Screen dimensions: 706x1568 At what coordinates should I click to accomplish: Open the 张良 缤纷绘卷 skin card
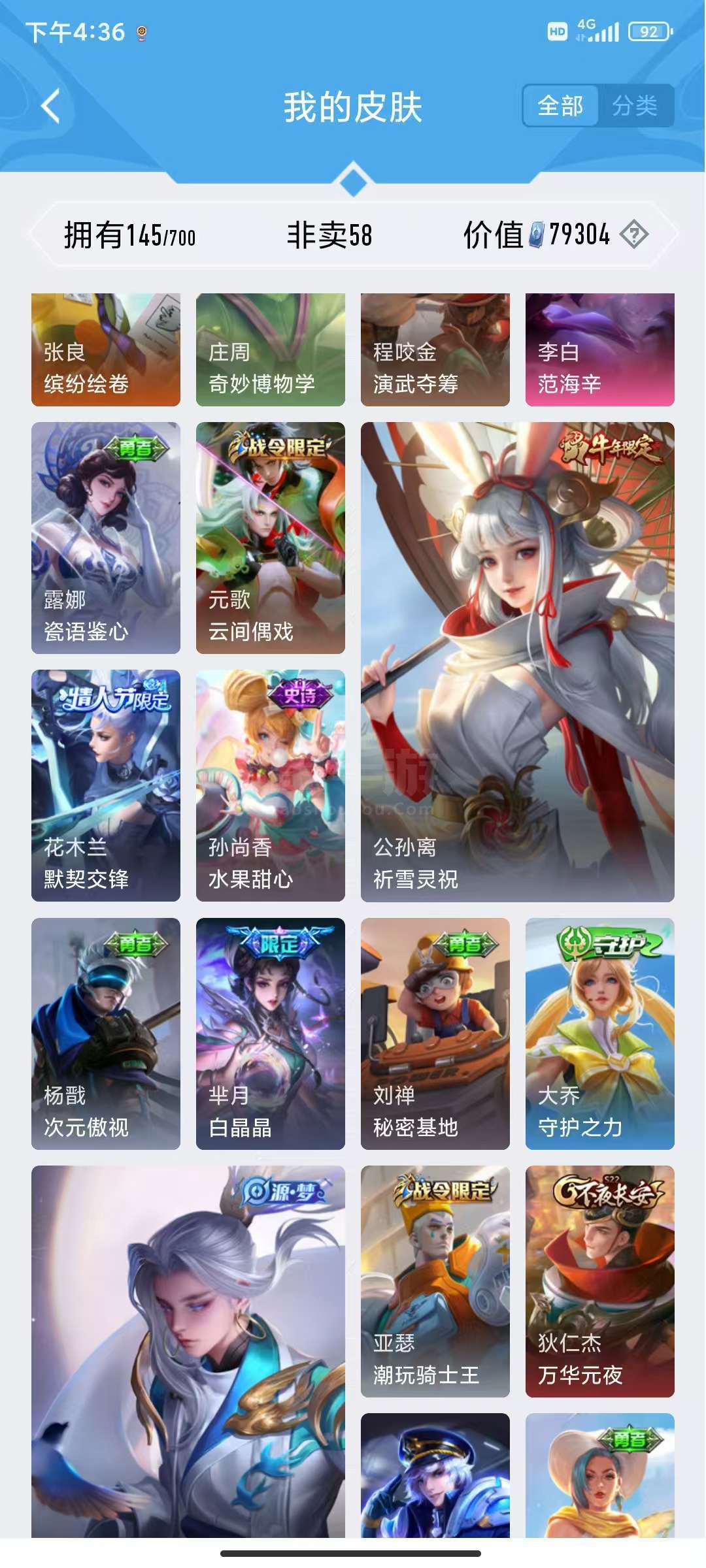tap(106, 350)
